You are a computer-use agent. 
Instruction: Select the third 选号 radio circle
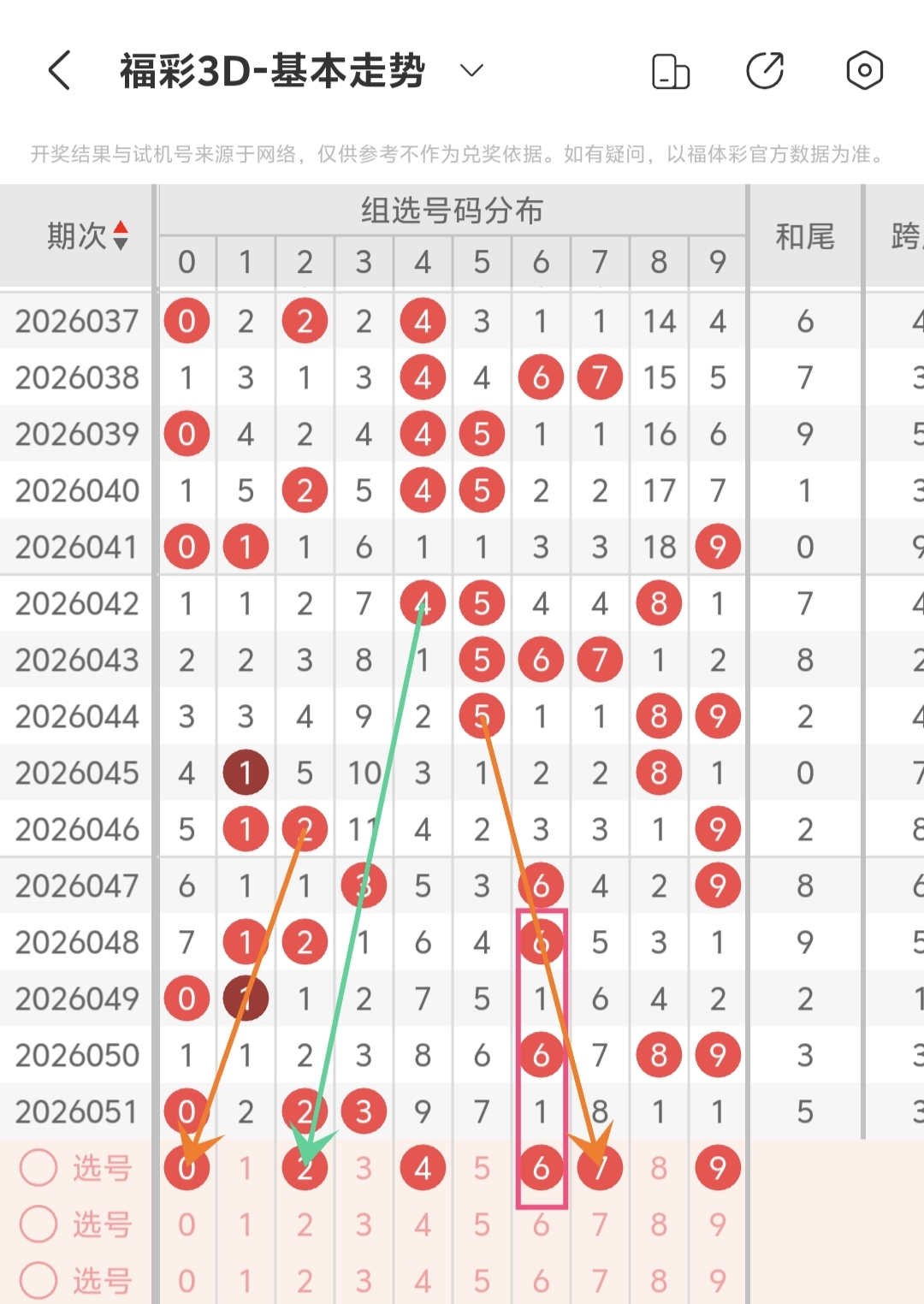[38, 1280]
